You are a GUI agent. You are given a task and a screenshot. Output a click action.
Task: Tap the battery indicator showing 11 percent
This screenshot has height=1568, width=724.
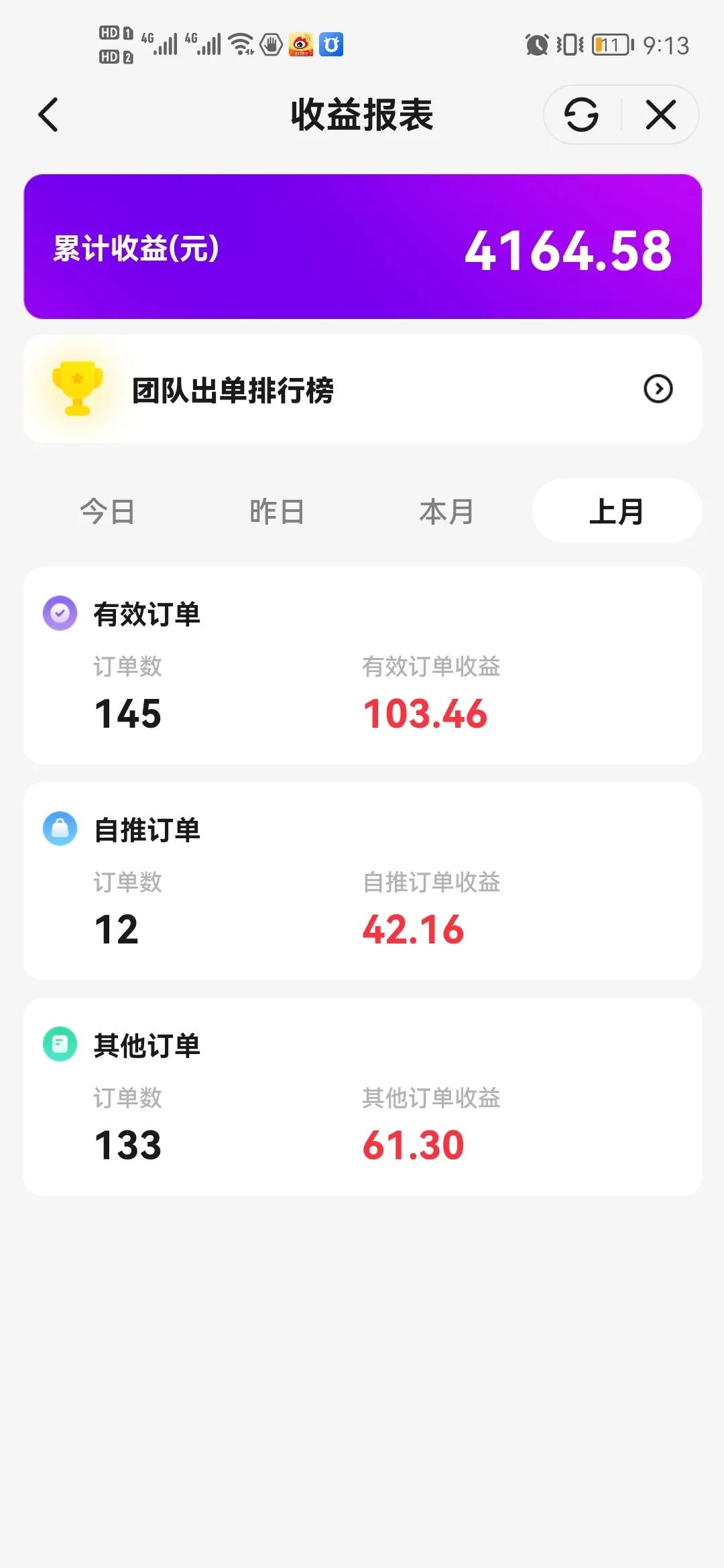pos(611,46)
